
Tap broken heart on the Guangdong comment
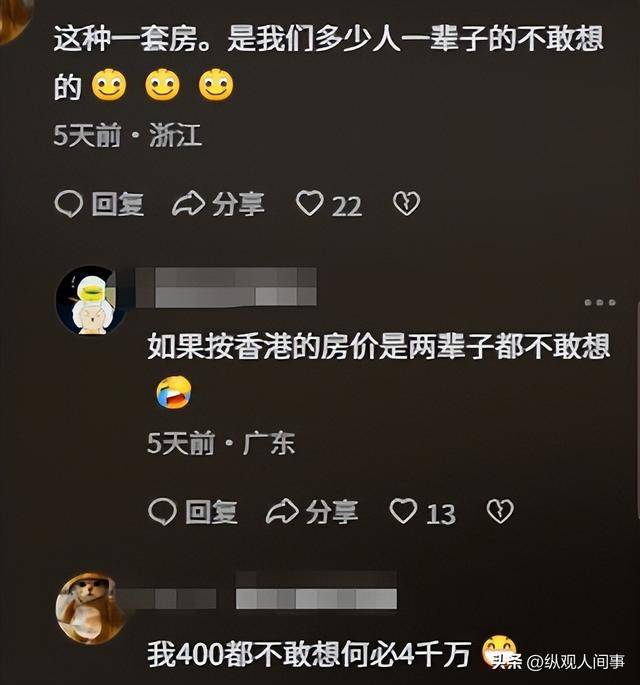(499, 512)
